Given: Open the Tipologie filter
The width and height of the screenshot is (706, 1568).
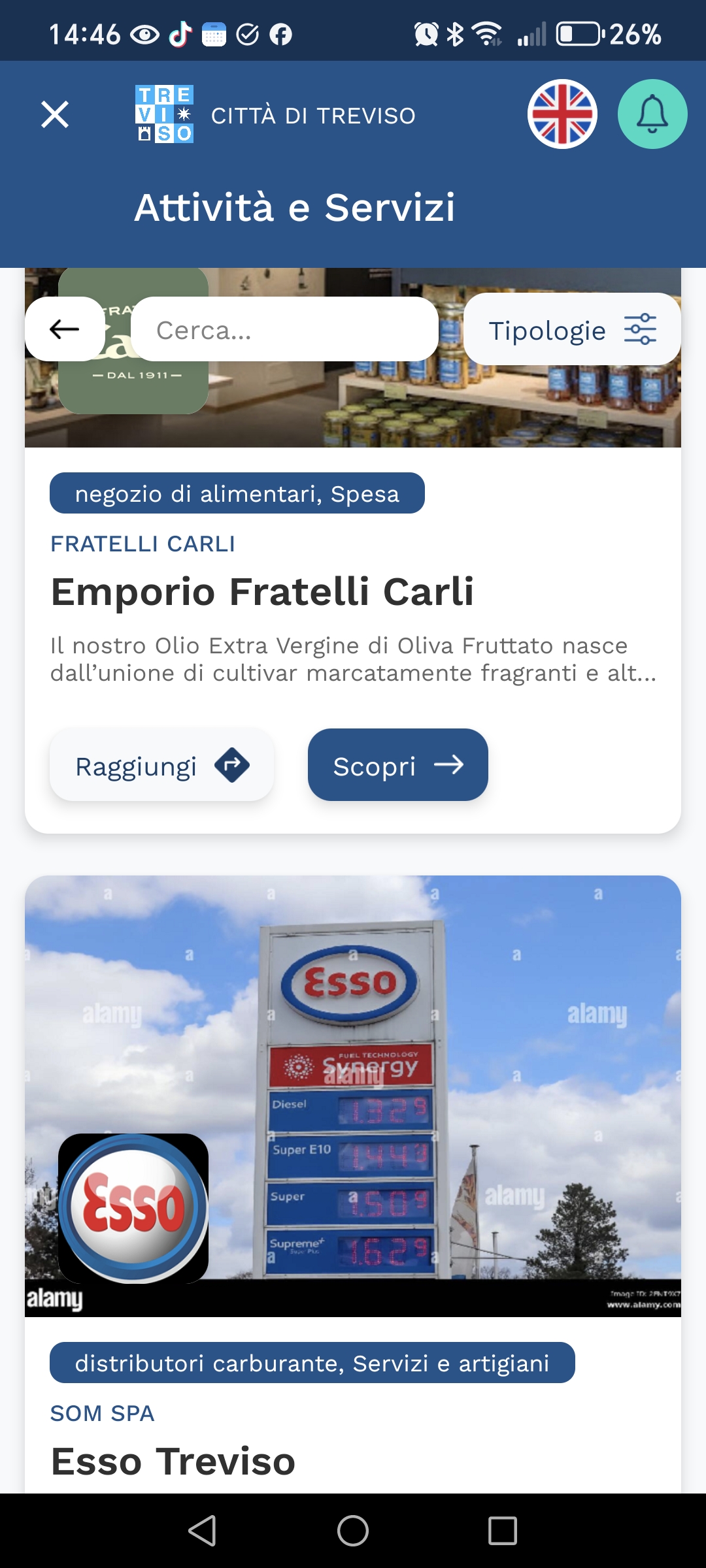Looking at the screenshot, I should point(571,330).
